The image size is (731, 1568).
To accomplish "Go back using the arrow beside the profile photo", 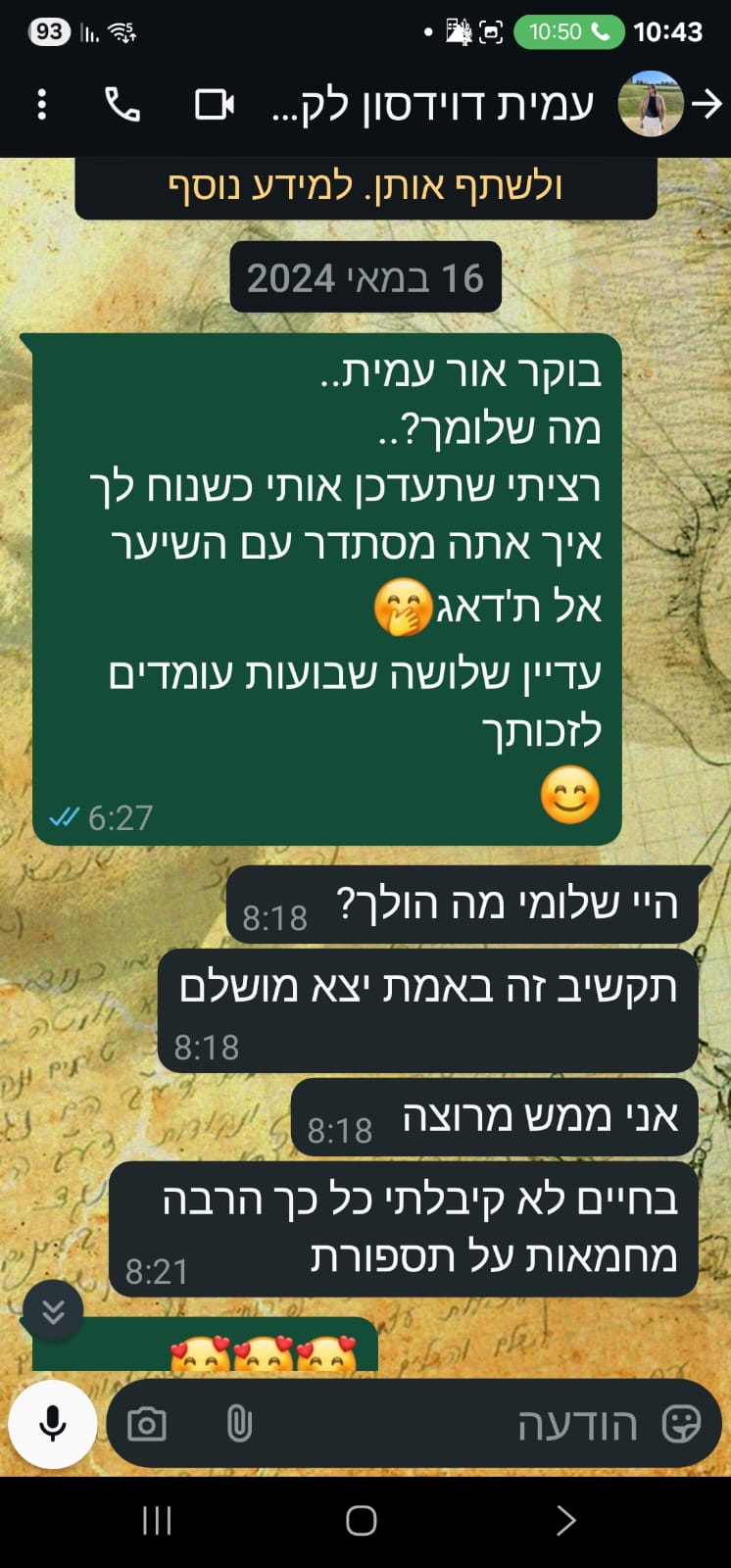I will (x=707, y=103).
